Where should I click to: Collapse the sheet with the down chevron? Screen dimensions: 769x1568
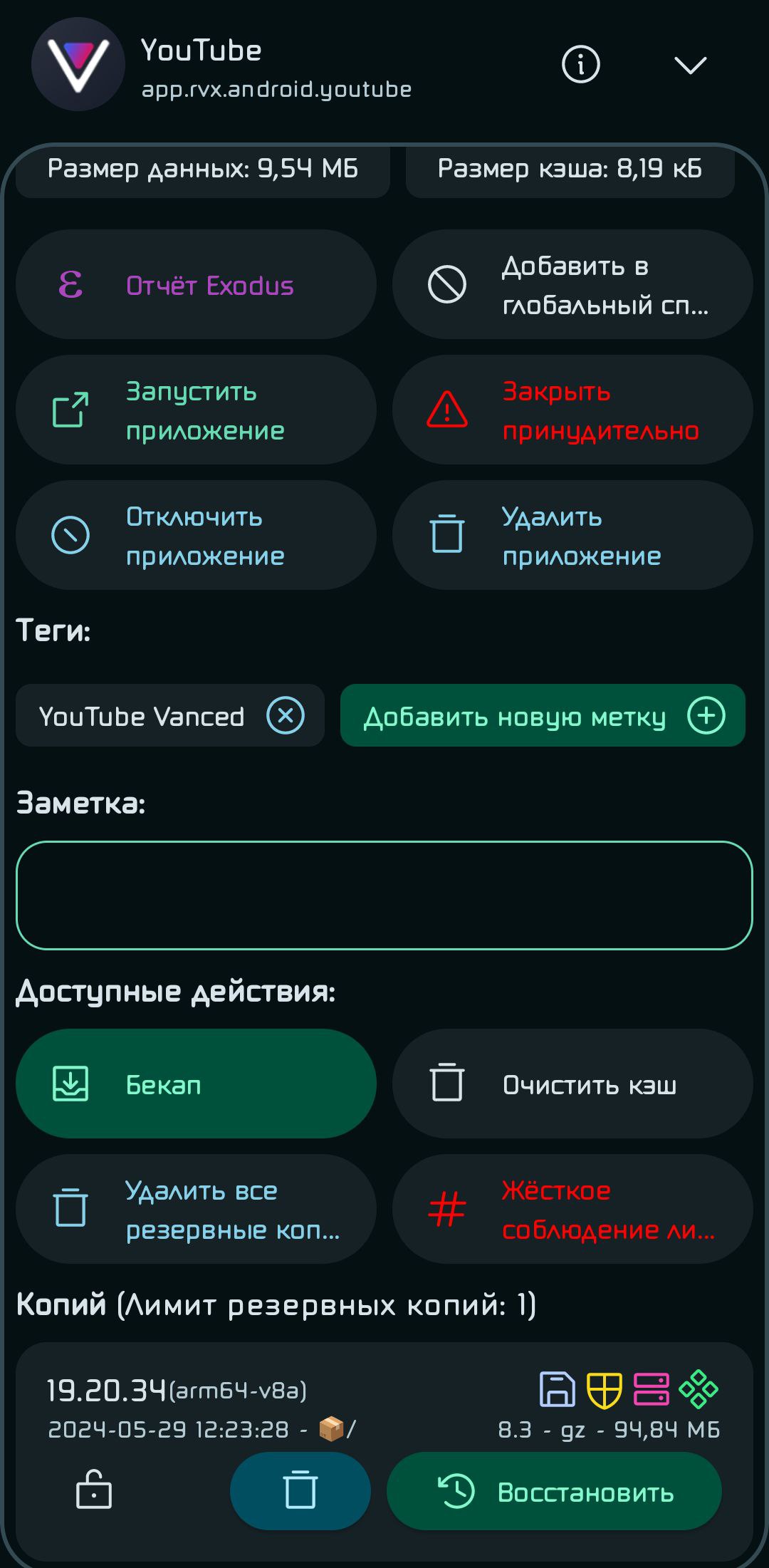[x=690, y=66]
